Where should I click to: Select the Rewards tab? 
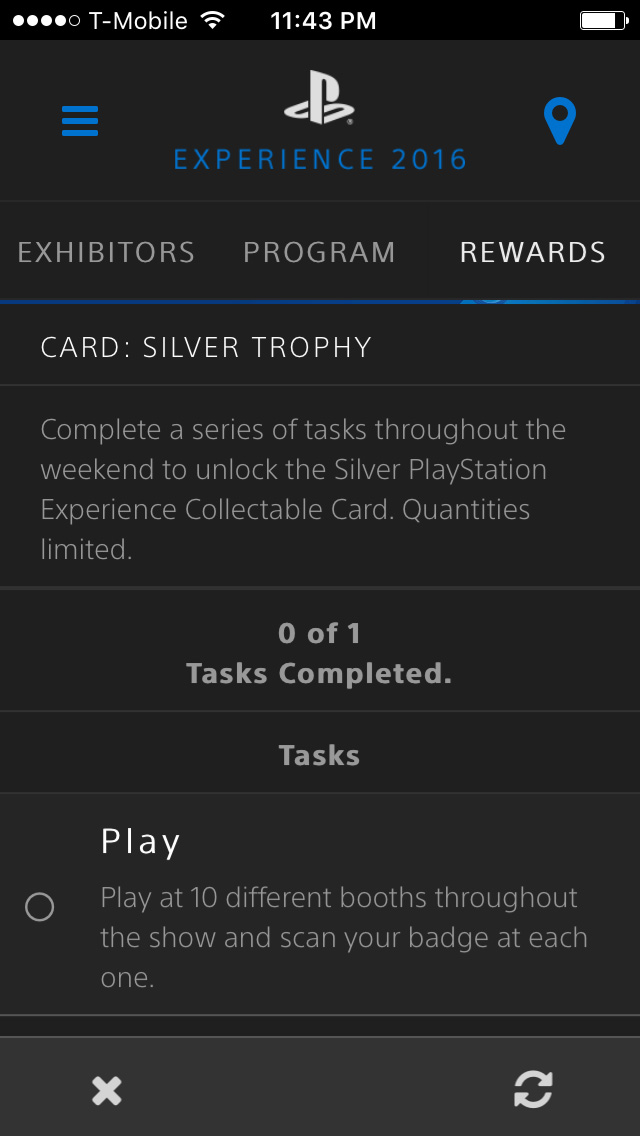533,252
